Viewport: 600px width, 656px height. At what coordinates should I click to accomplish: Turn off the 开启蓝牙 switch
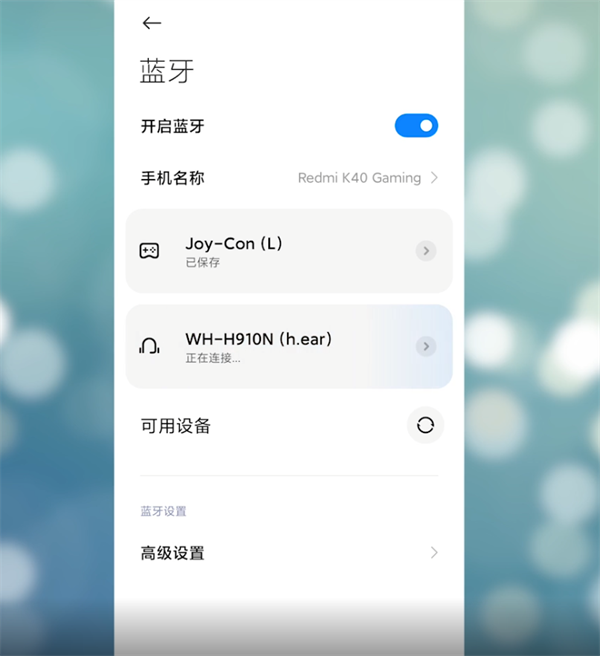pos(416,126)
